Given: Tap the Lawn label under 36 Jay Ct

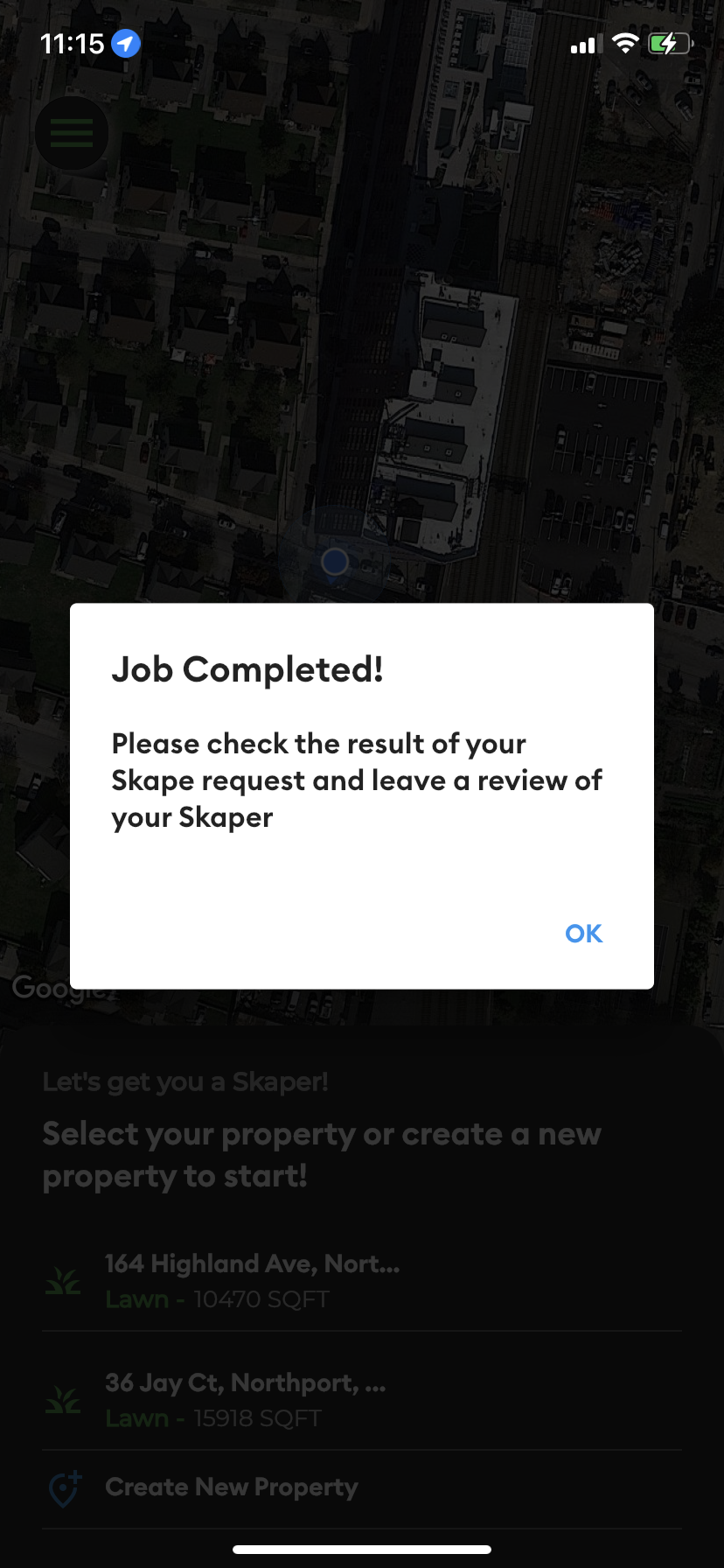Looking at the screenshot, I should tap(136, 1418).
